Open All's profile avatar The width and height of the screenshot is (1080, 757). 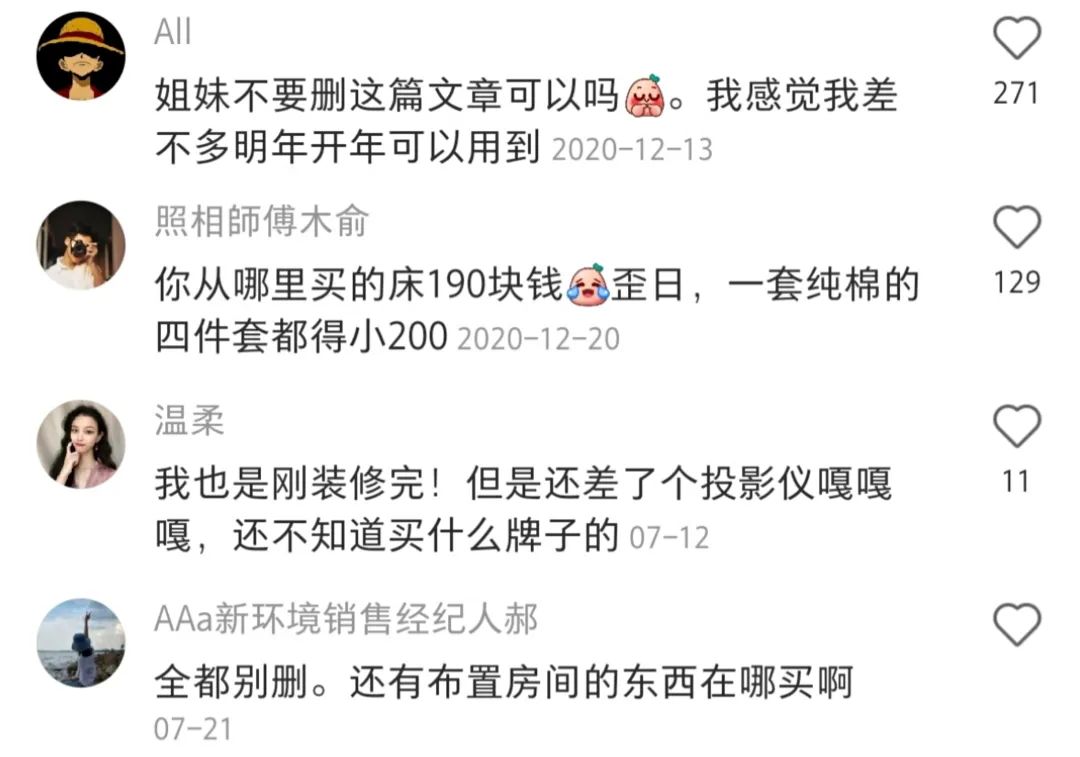81,55
